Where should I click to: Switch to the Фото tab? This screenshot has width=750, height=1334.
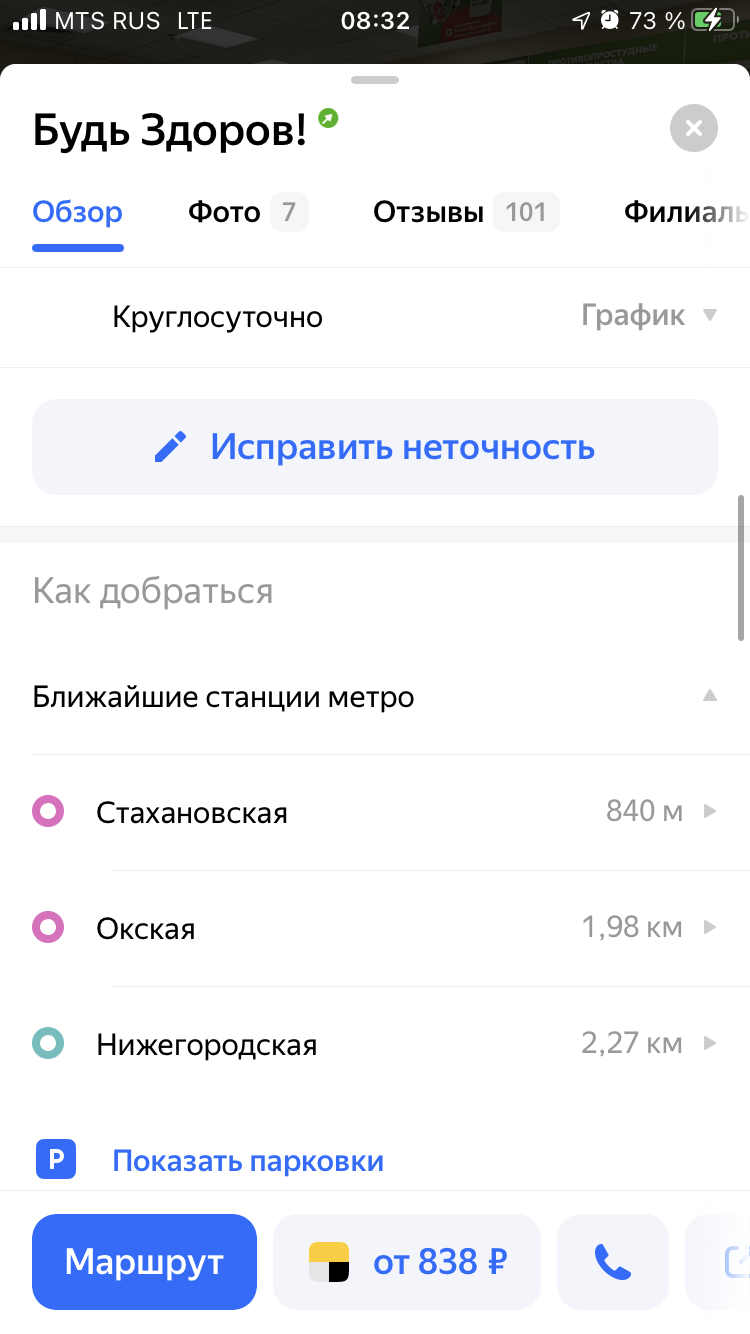246,212
